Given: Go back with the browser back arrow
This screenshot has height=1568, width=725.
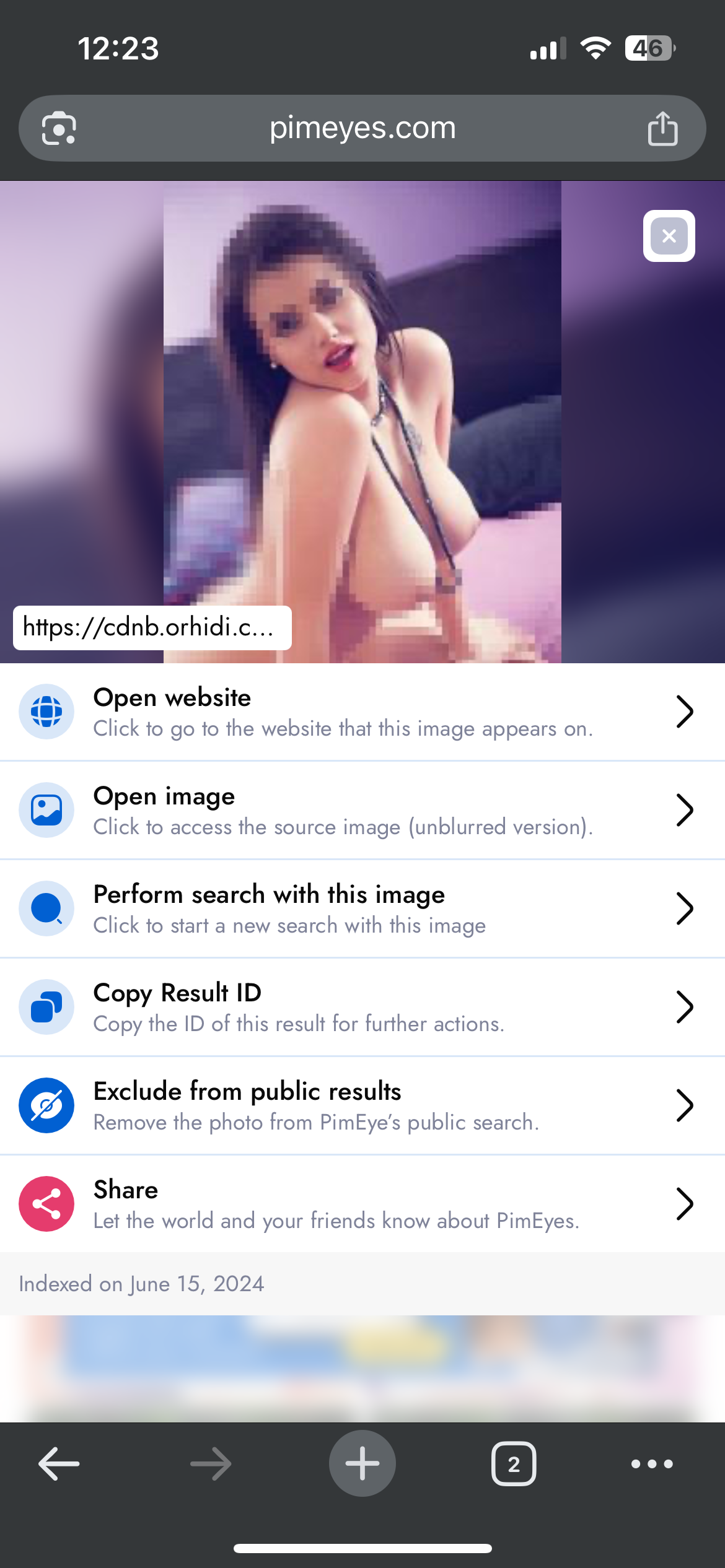Looking at the screenshot, I should click(x=59, y=1464).
